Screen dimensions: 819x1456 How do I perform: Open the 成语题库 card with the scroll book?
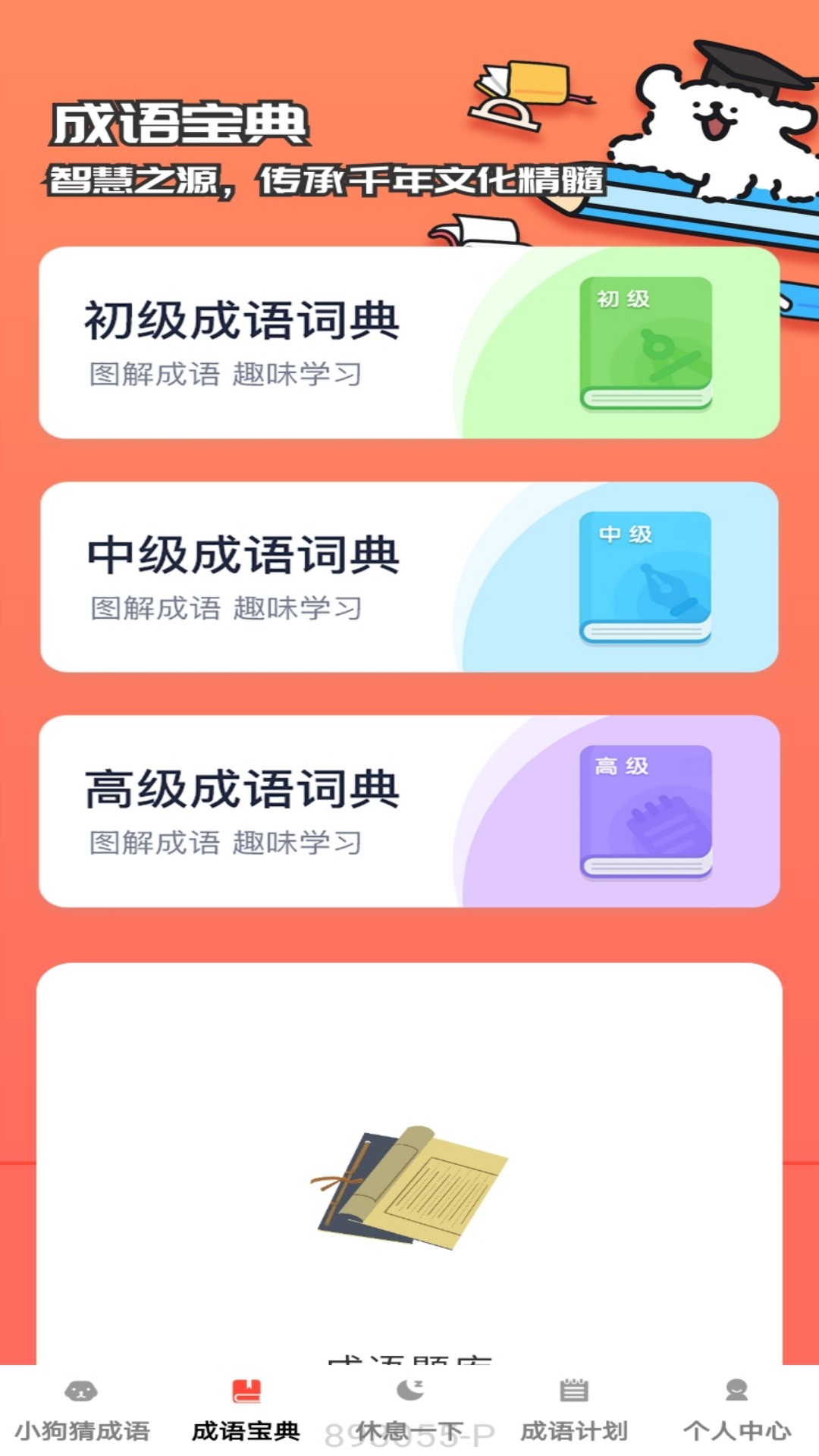coord(409,1183)
